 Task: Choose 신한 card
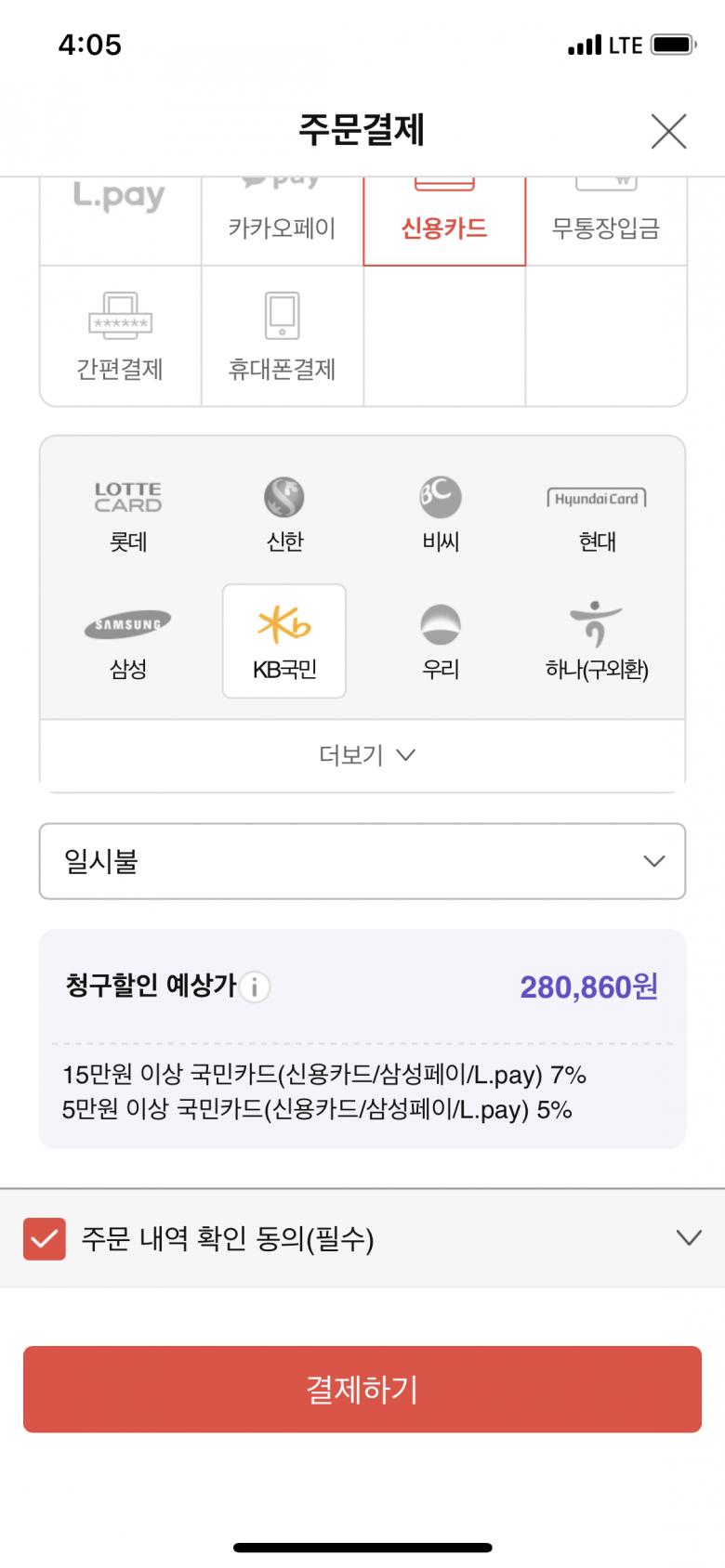pyautogui.click(x=284, y=516)
